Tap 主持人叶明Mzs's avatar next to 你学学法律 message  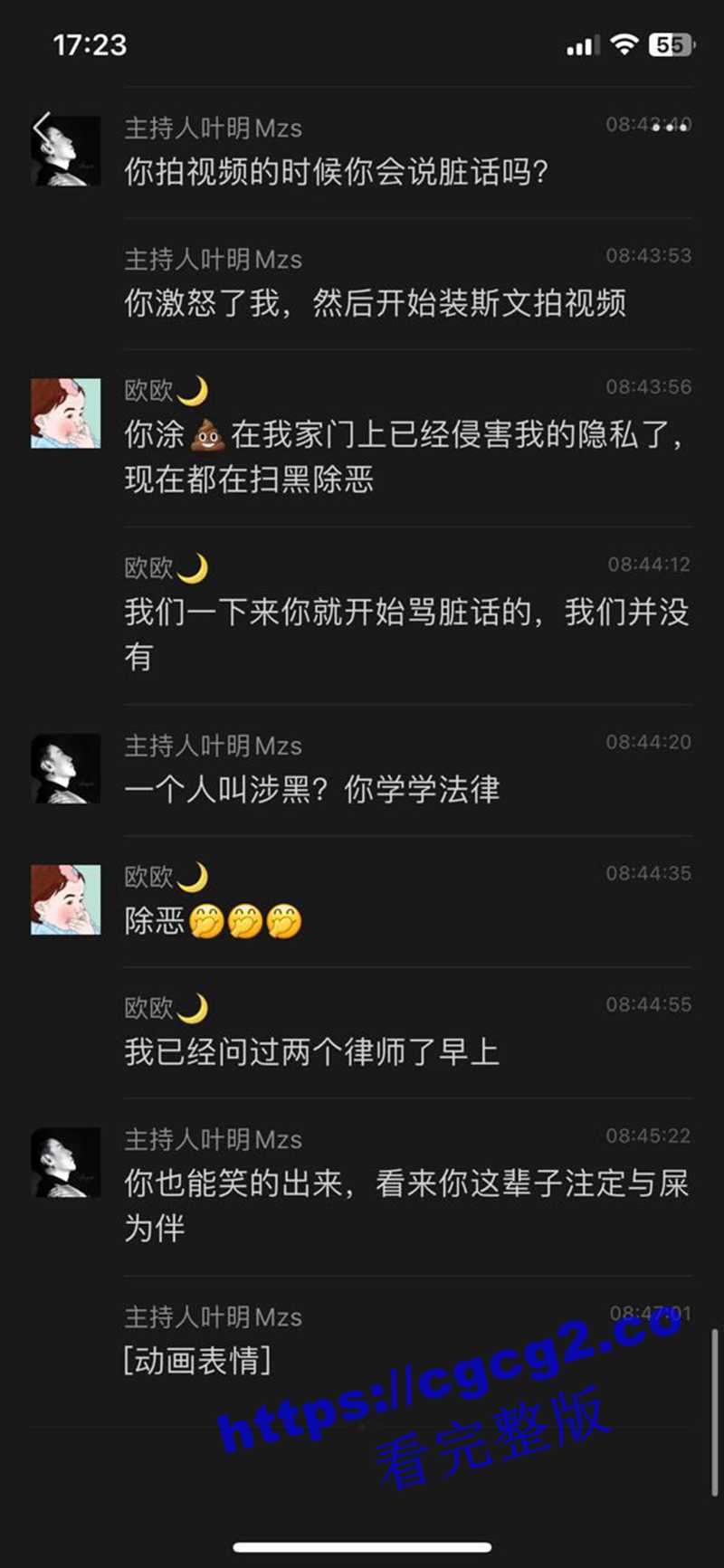point(65,768)
